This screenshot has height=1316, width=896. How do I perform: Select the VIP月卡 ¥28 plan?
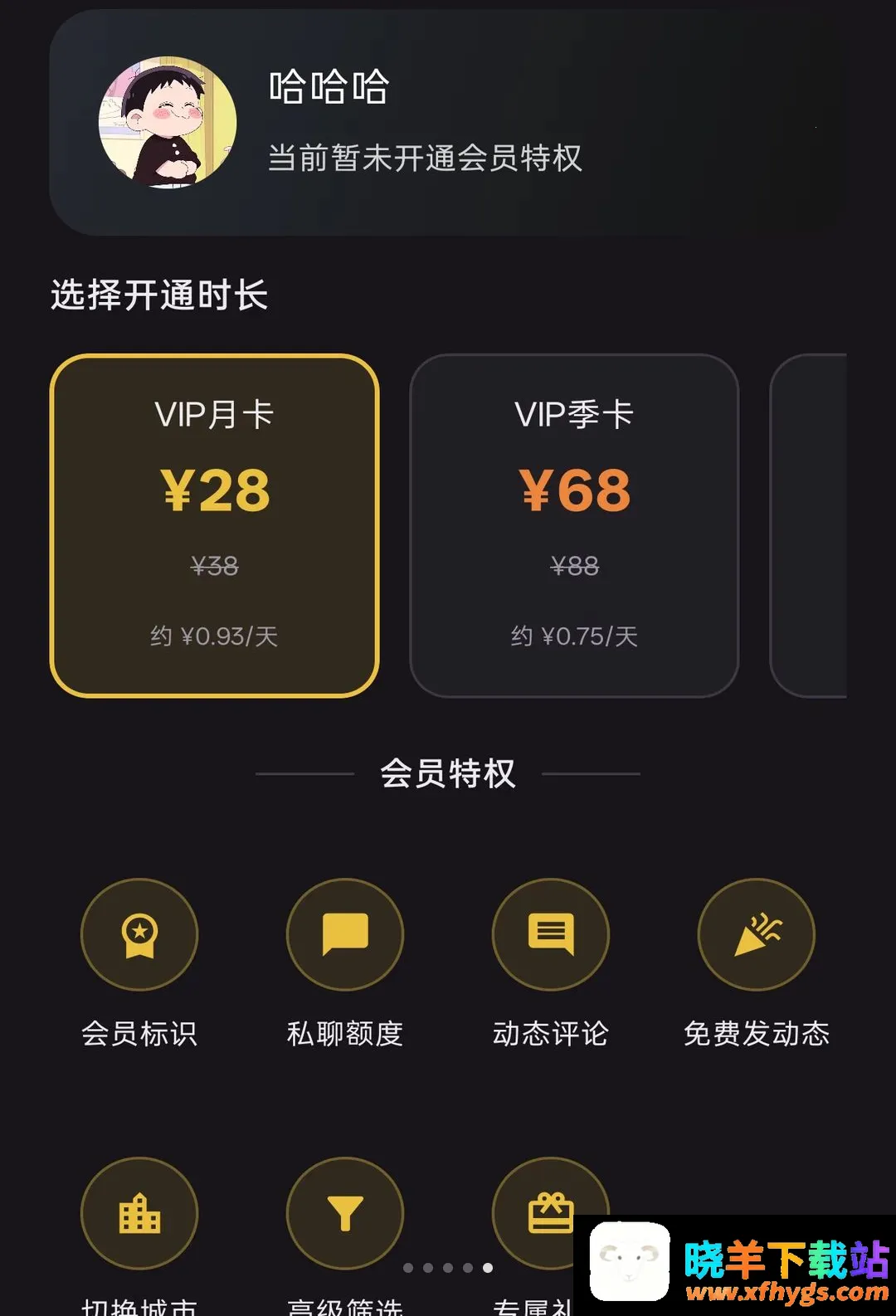pyautogui.click(x=214, y=525)
